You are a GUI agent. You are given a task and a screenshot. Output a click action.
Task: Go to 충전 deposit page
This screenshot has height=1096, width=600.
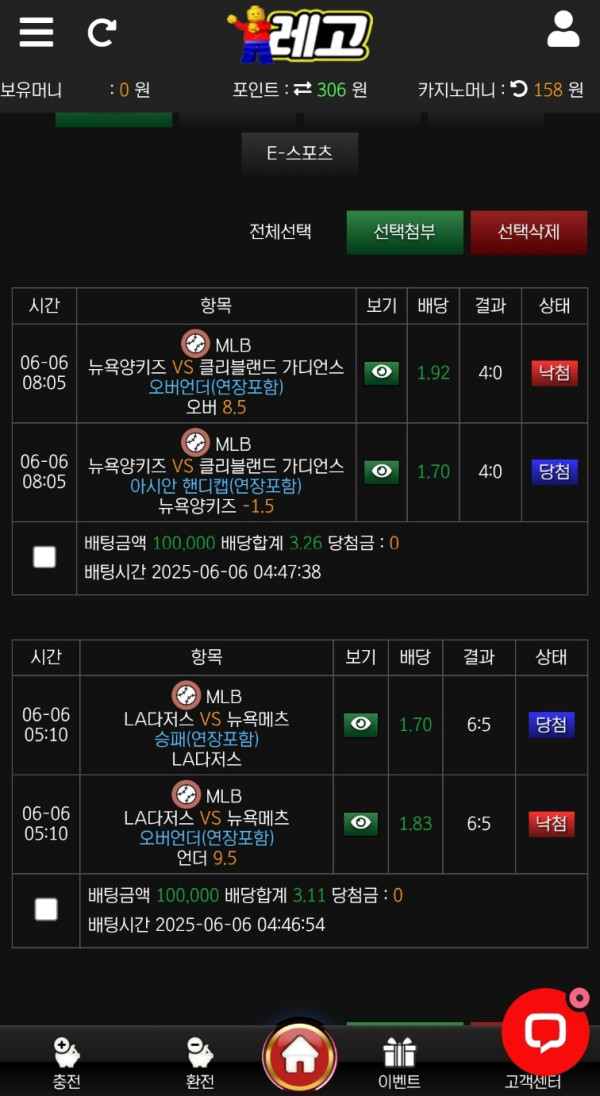click(66, 1062)
